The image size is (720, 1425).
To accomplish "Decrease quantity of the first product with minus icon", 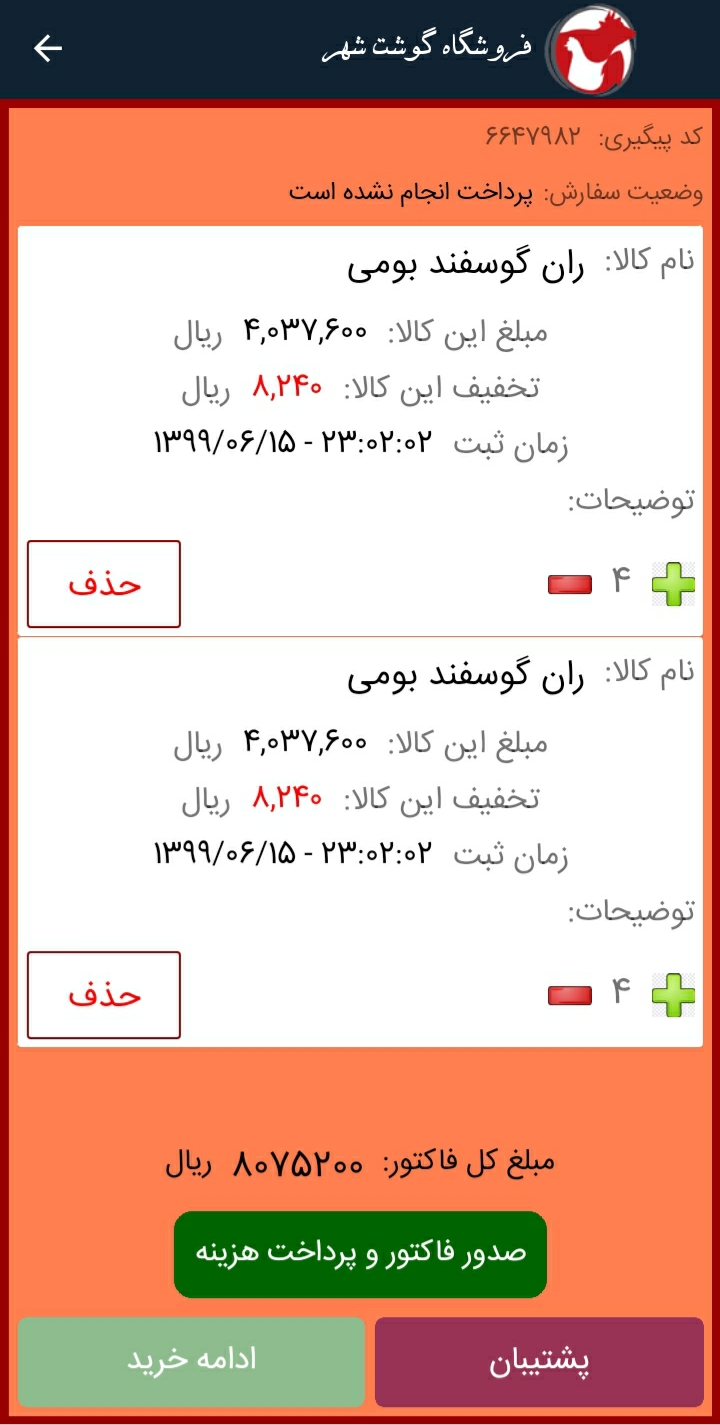I will click(x=568, y=583).
